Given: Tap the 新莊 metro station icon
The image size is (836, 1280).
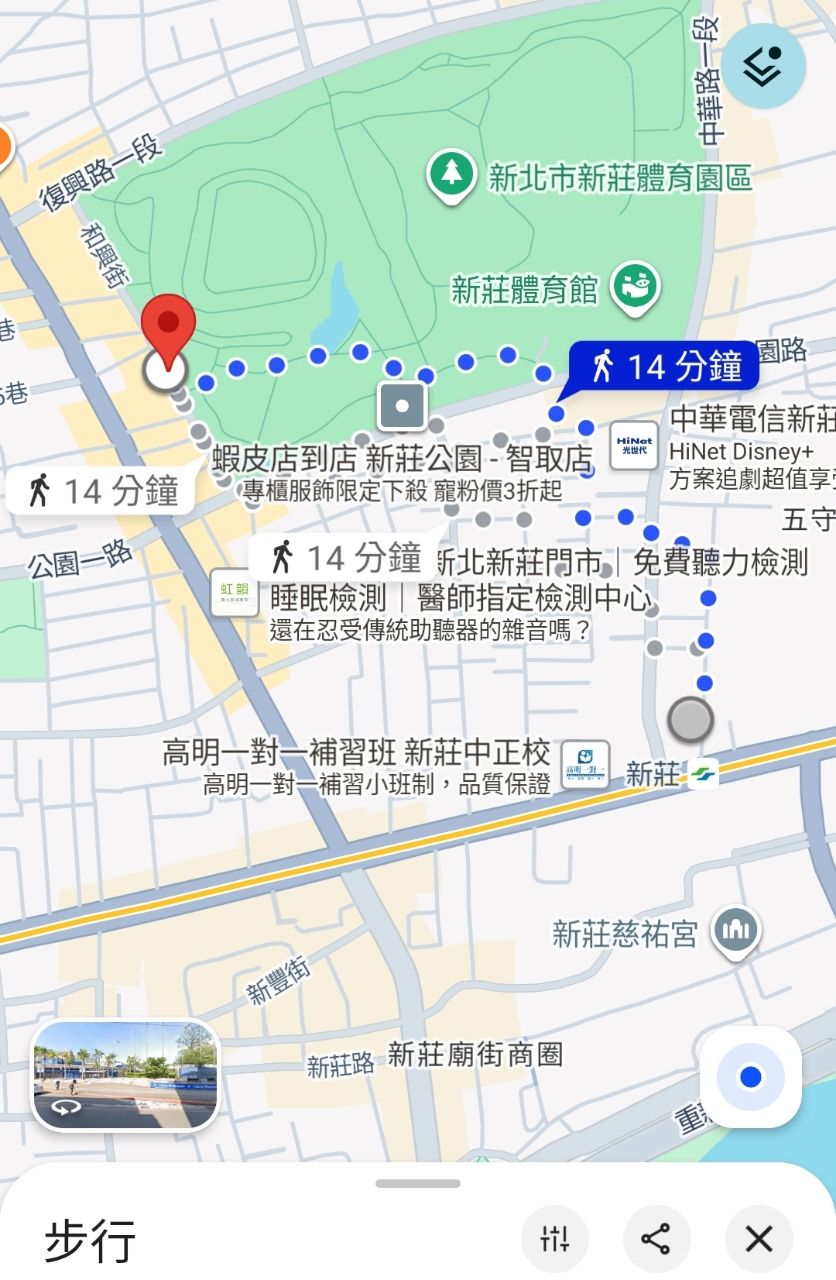Looking at the screenshot, I should tap(702, 773).
